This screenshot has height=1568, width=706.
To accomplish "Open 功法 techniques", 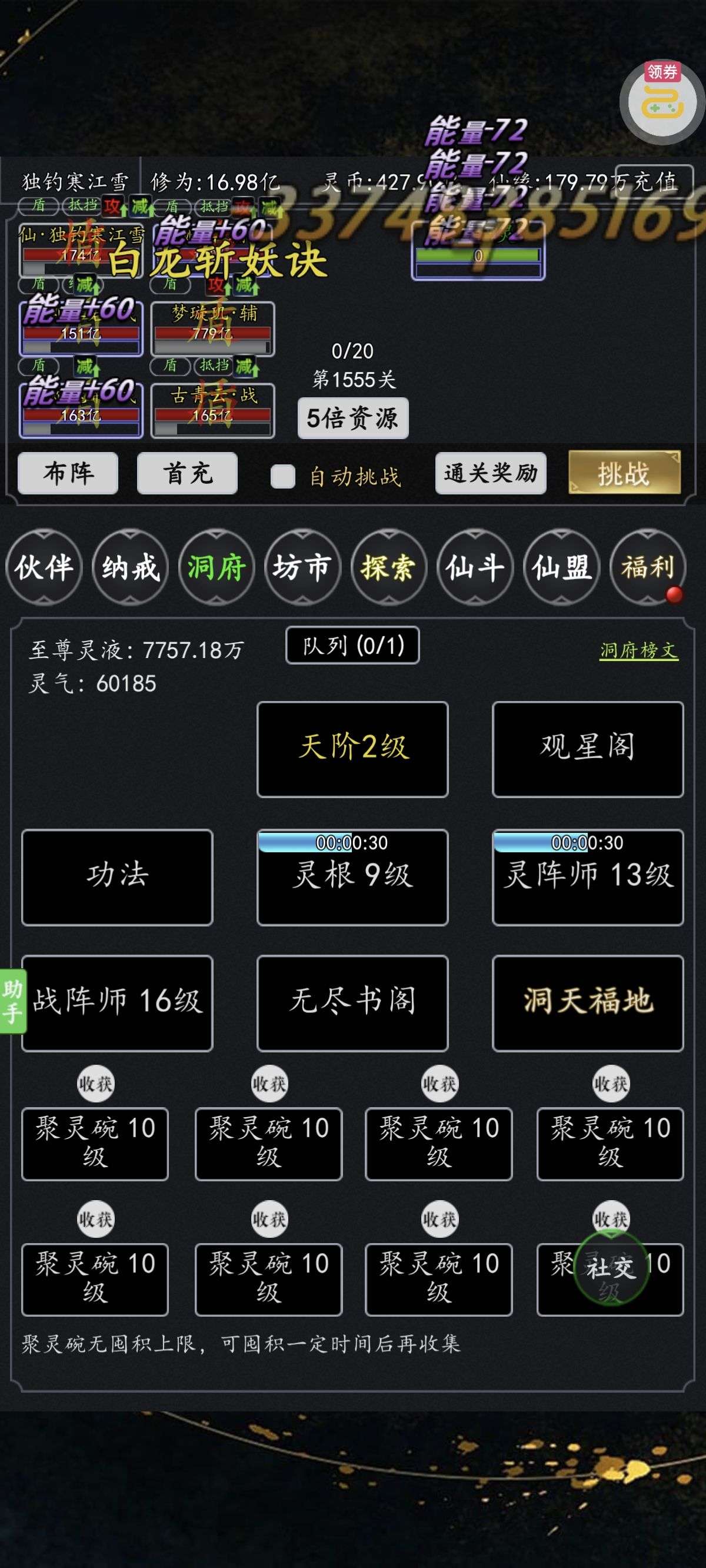I will 117,876.
